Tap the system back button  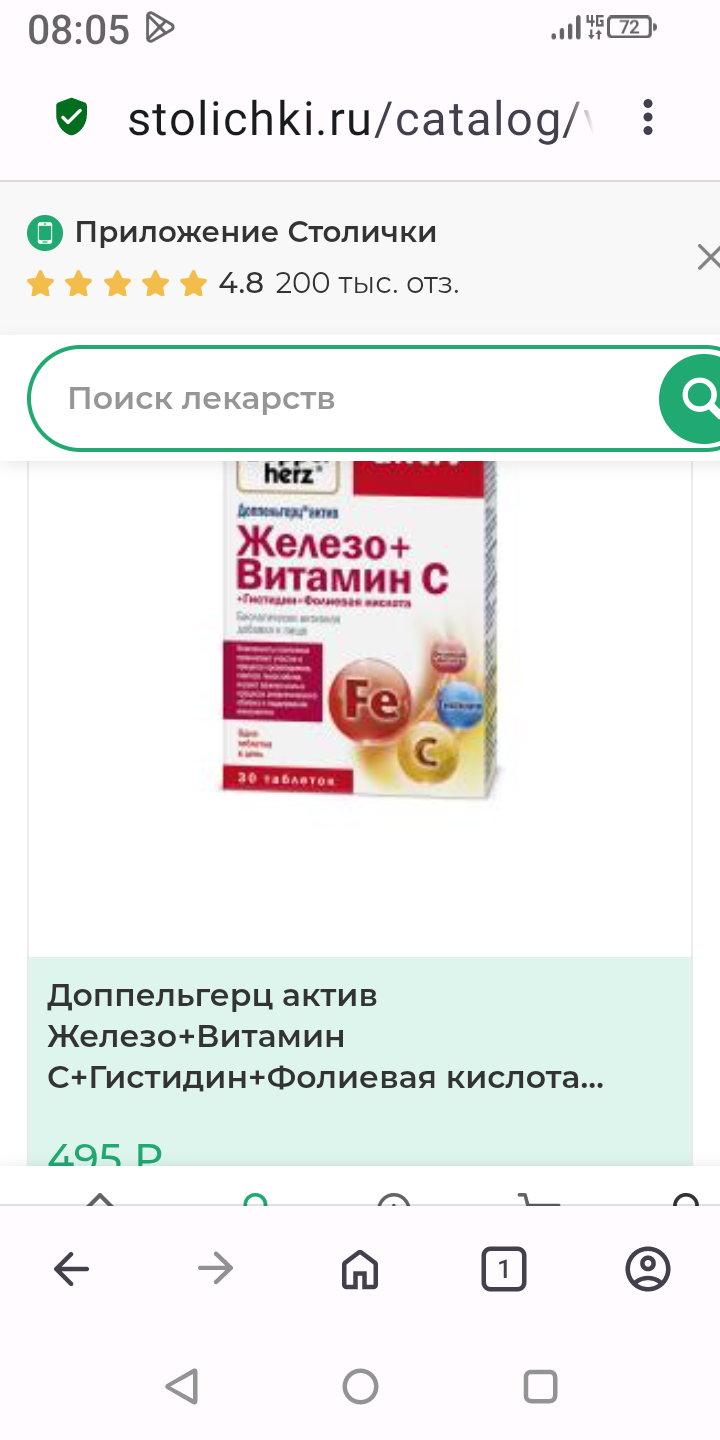click(x=181, y=1387)
